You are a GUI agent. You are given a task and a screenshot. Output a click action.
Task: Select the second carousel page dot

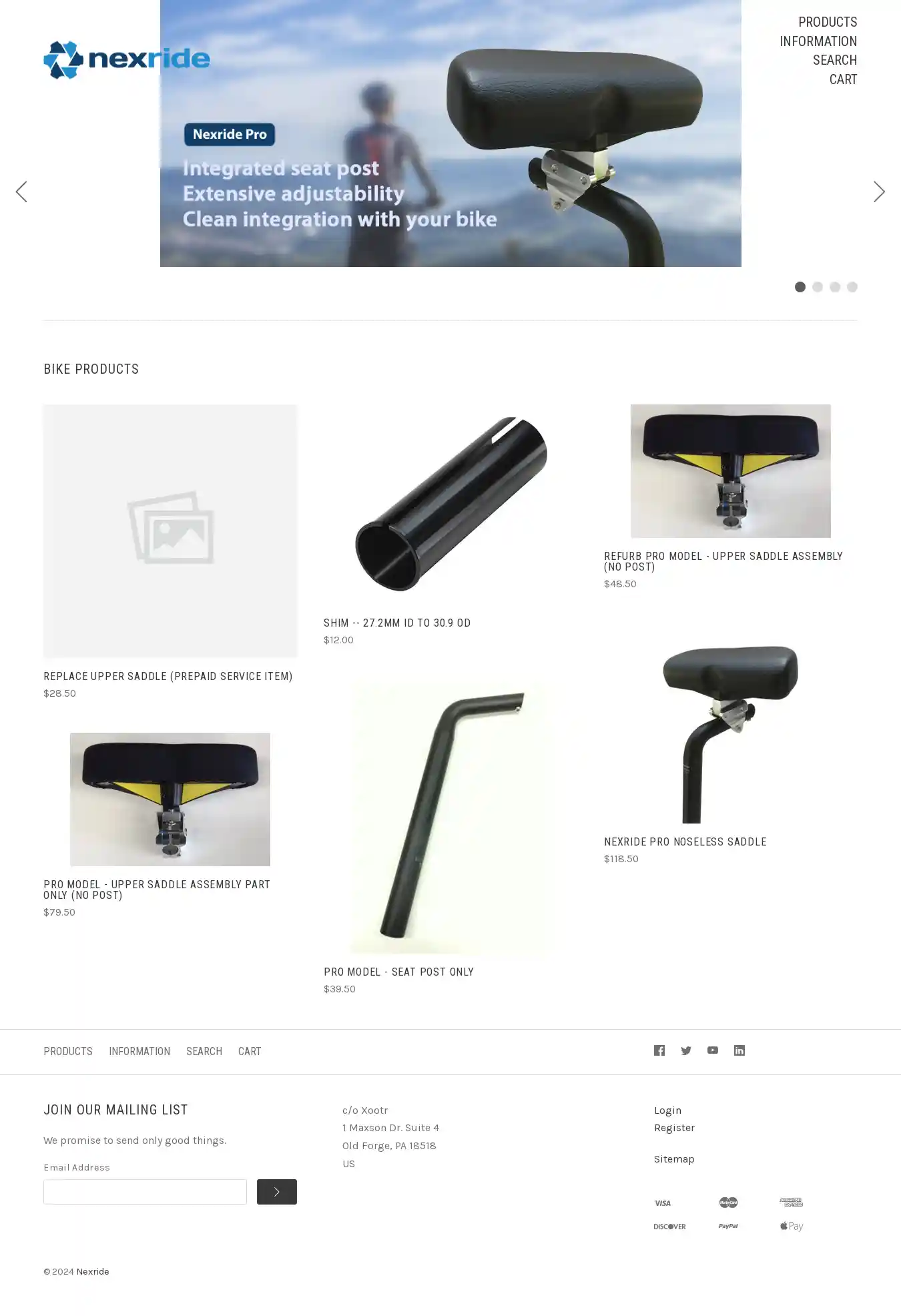pyautogui.click(x=817, y=287)
